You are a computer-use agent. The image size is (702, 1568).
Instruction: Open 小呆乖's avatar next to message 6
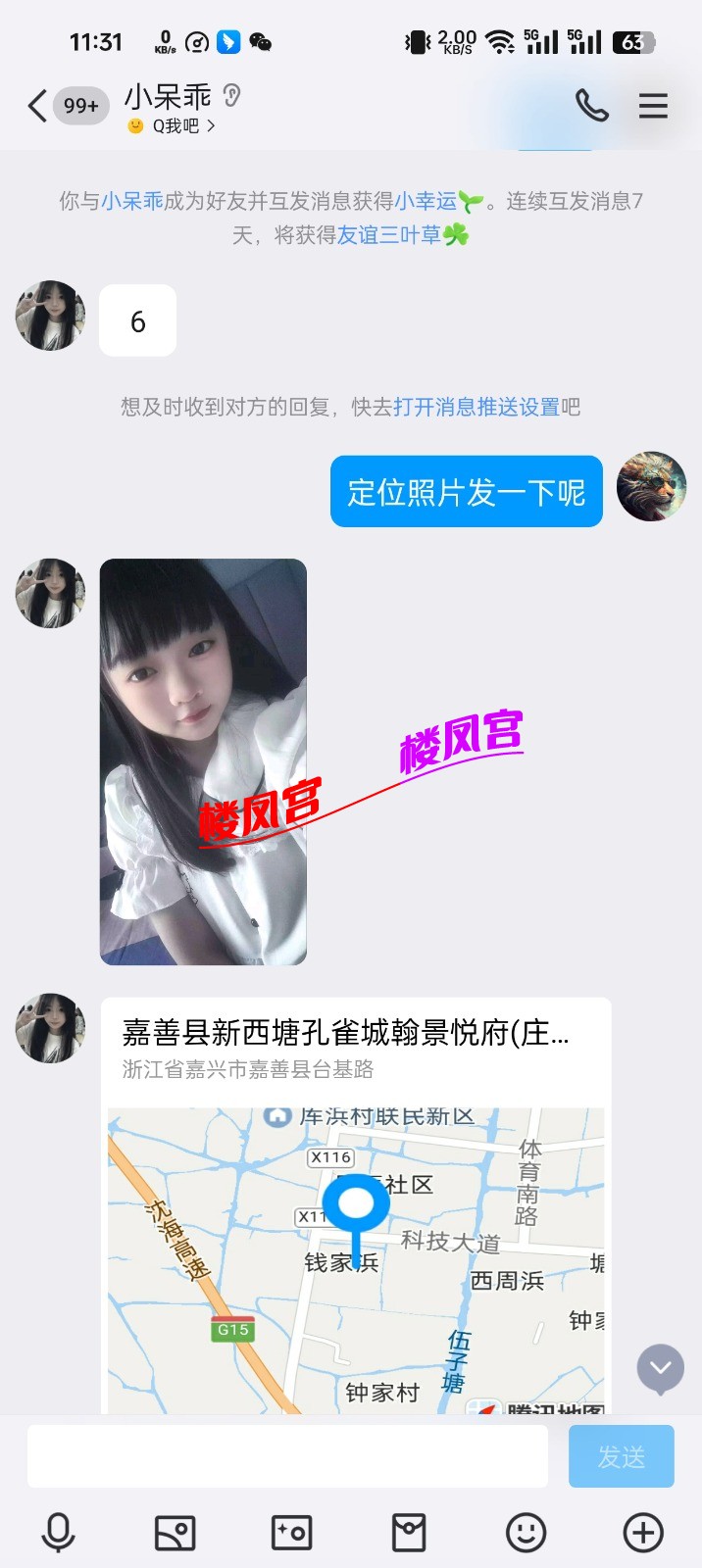pos(50,316)
